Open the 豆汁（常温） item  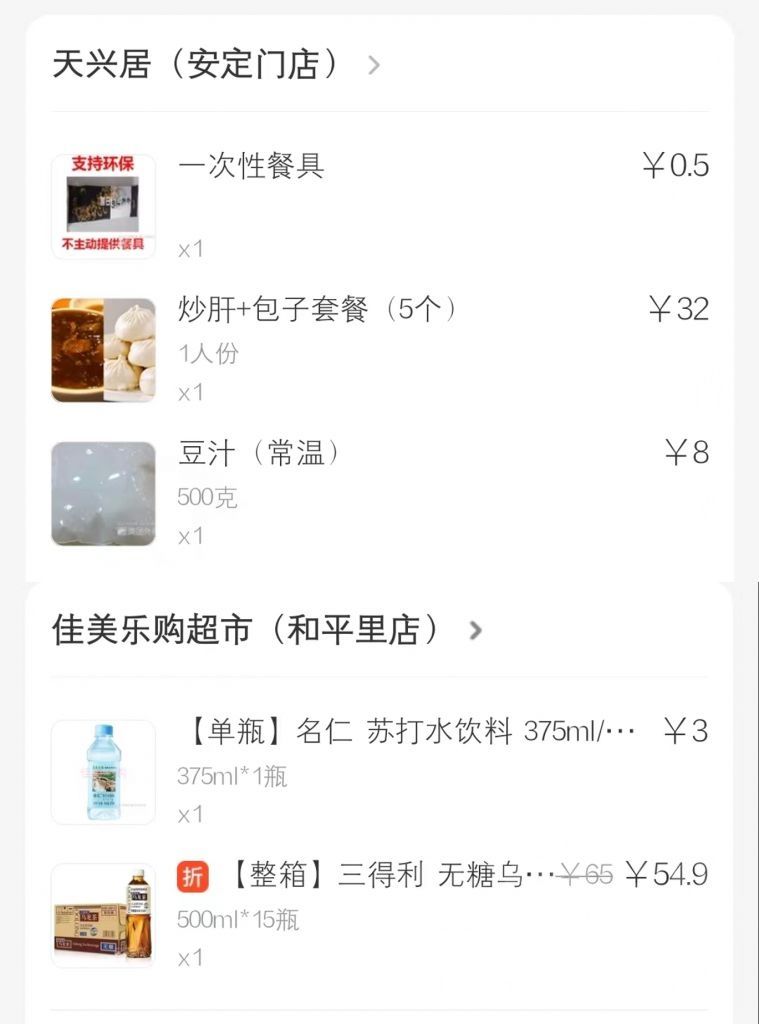point(259,454)
